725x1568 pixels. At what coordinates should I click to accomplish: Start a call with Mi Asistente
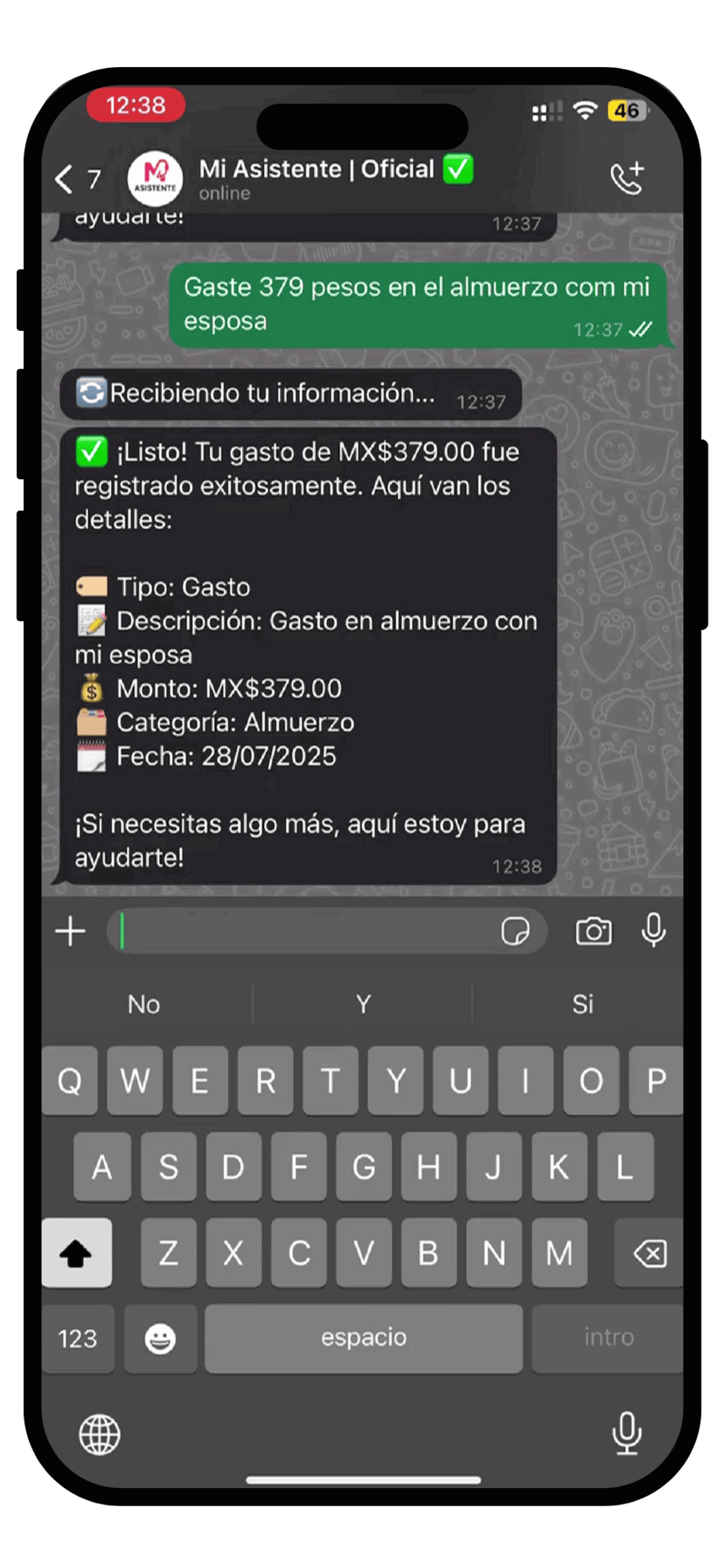[627, 179]
